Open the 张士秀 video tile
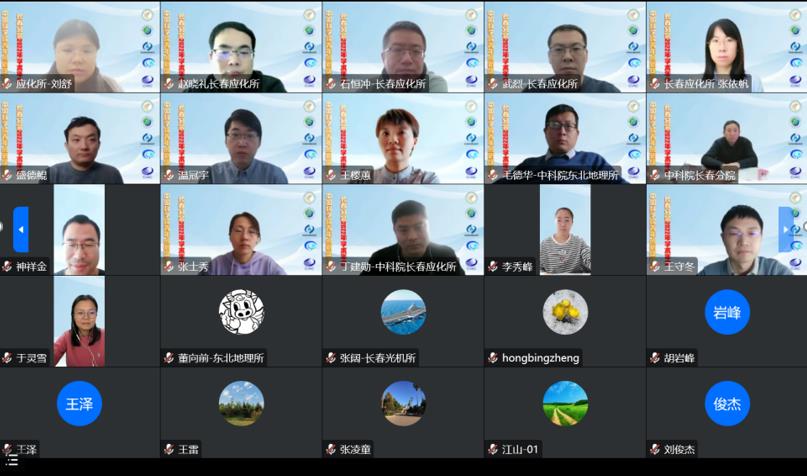The width and height of the screenshot is (807, 476). [242, 230]
